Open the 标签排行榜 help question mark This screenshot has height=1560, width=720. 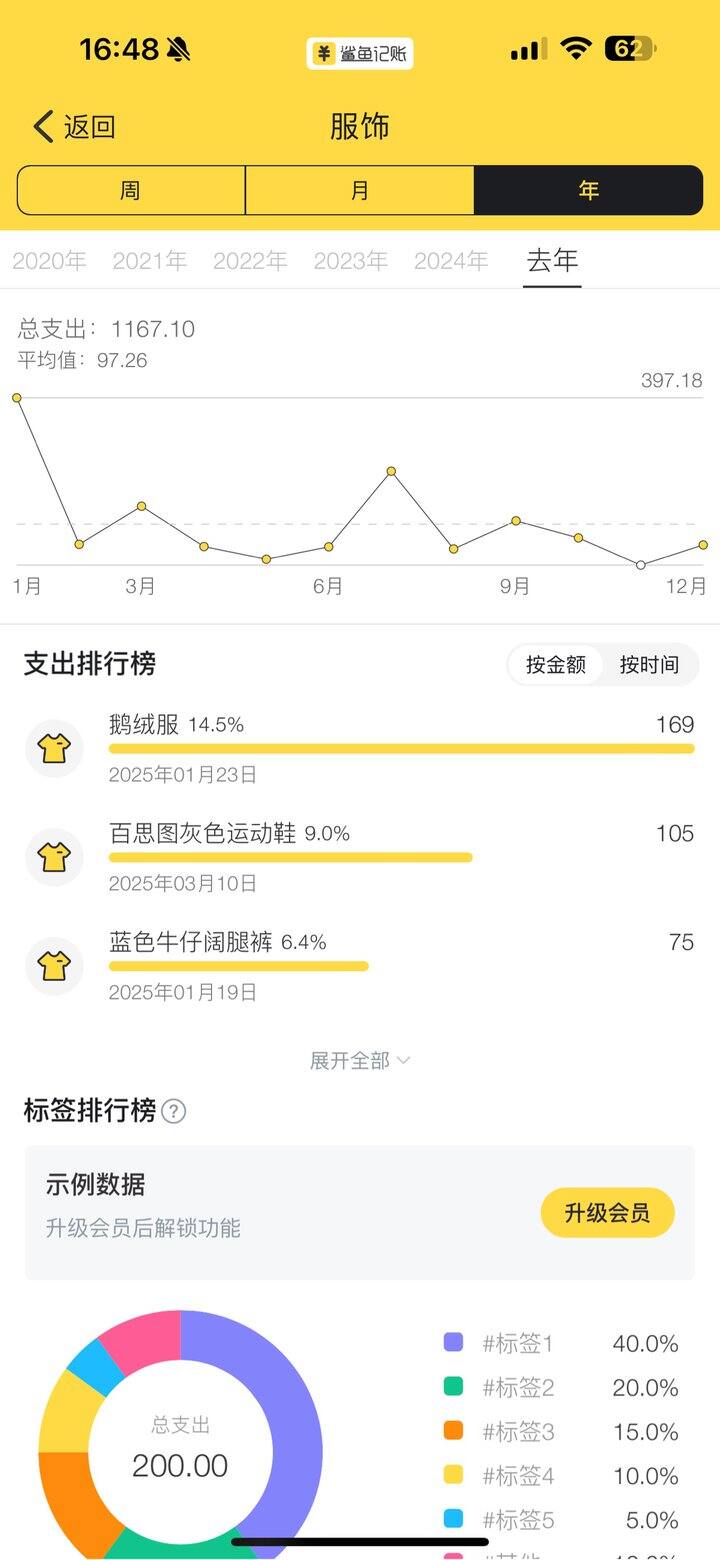click(172, 1111)
